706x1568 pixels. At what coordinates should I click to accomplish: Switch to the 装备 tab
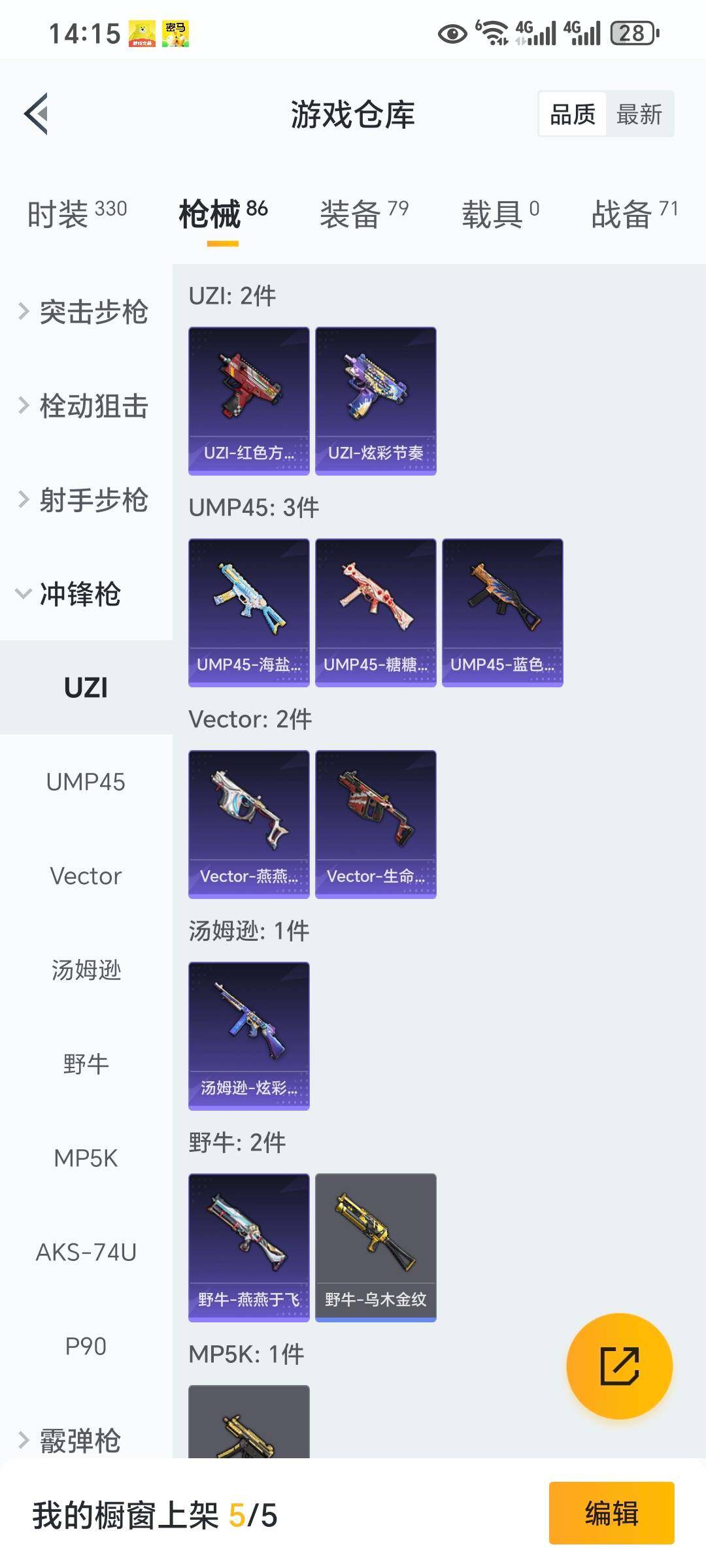(363, 214)
